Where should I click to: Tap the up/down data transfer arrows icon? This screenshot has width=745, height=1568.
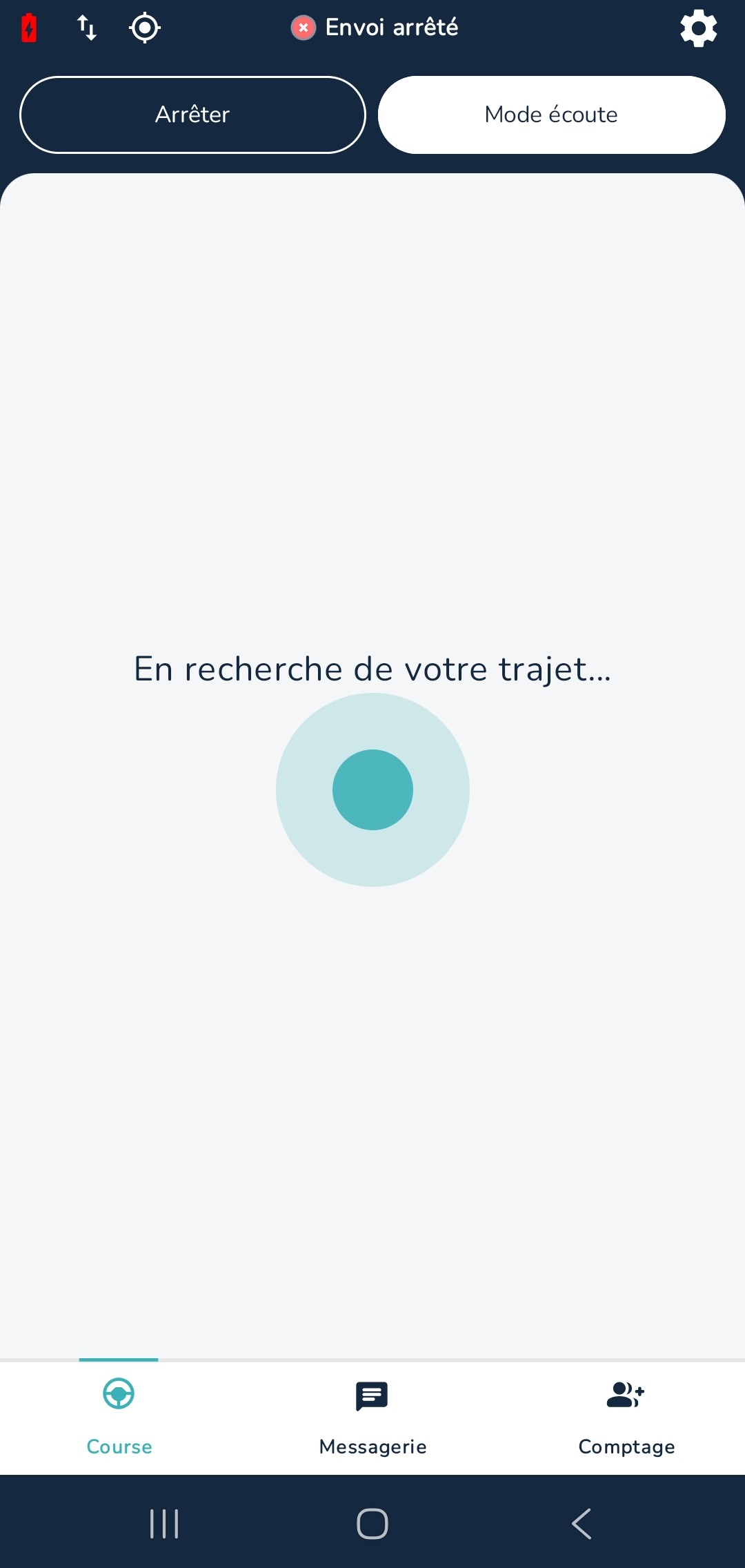pyautogui.click(x=86, y=28)
